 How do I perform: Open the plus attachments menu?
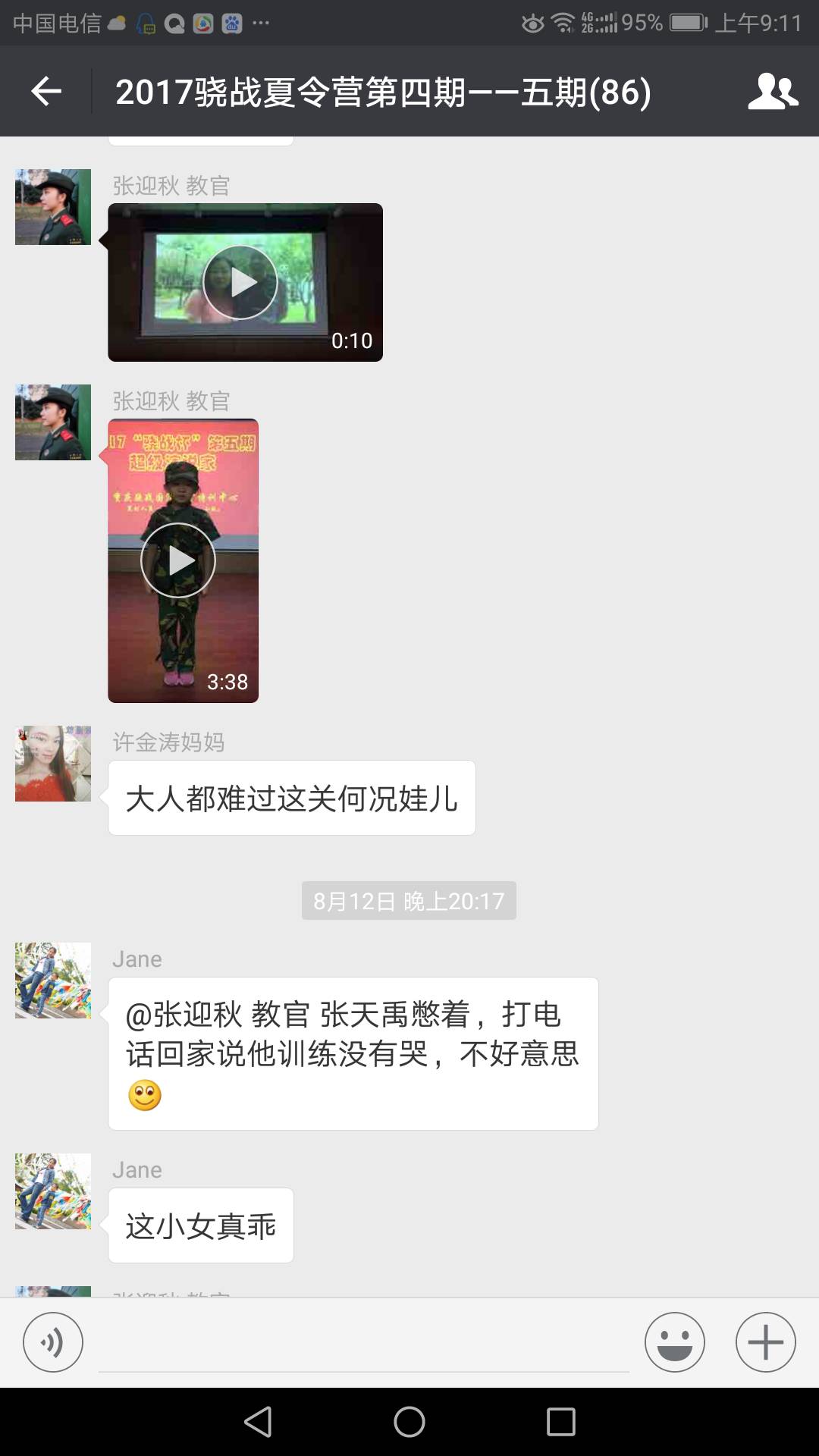point(765,1342)
